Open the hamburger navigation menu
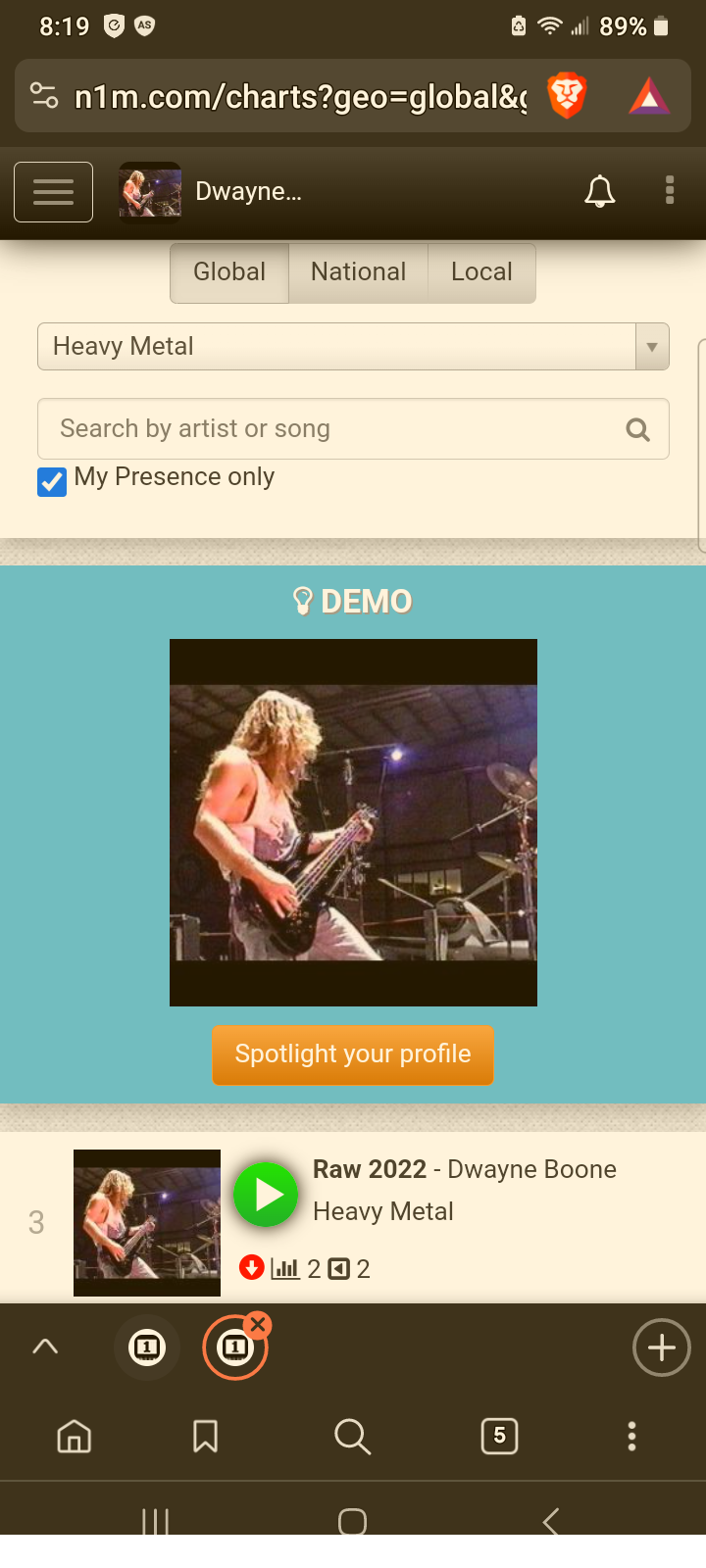The image size is (706, 1568). (x=54, y=192)
